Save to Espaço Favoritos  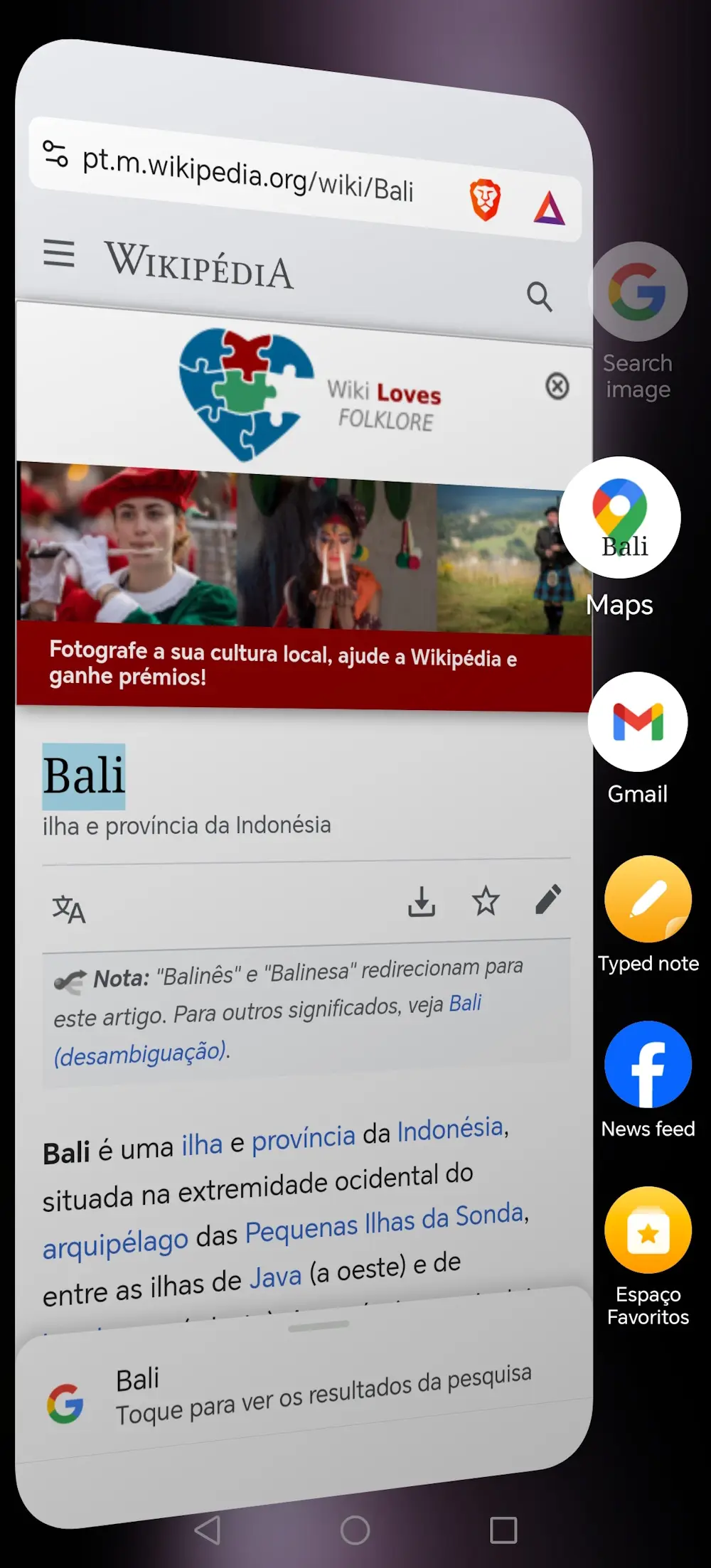(x=648, y=1230)
